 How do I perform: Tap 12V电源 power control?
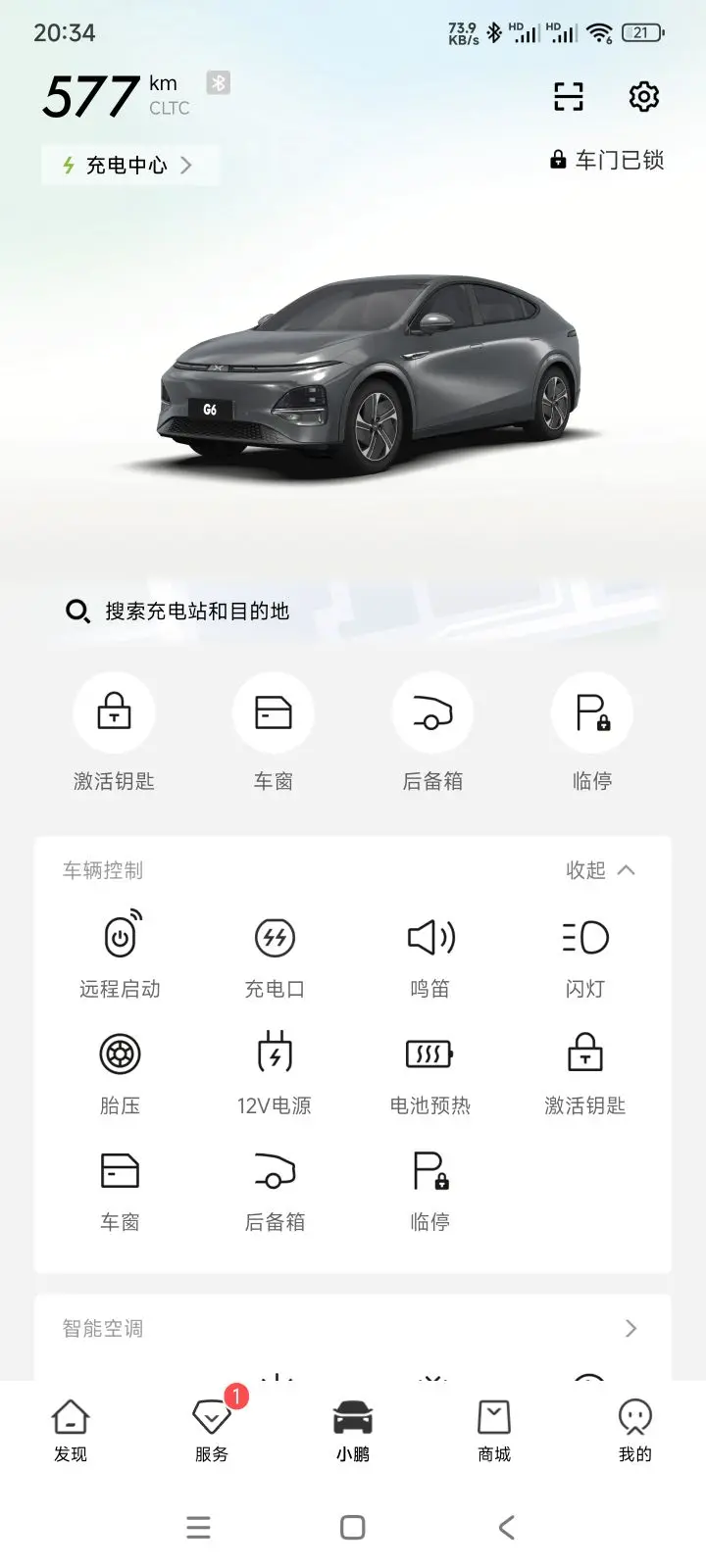pos(275,1072)
